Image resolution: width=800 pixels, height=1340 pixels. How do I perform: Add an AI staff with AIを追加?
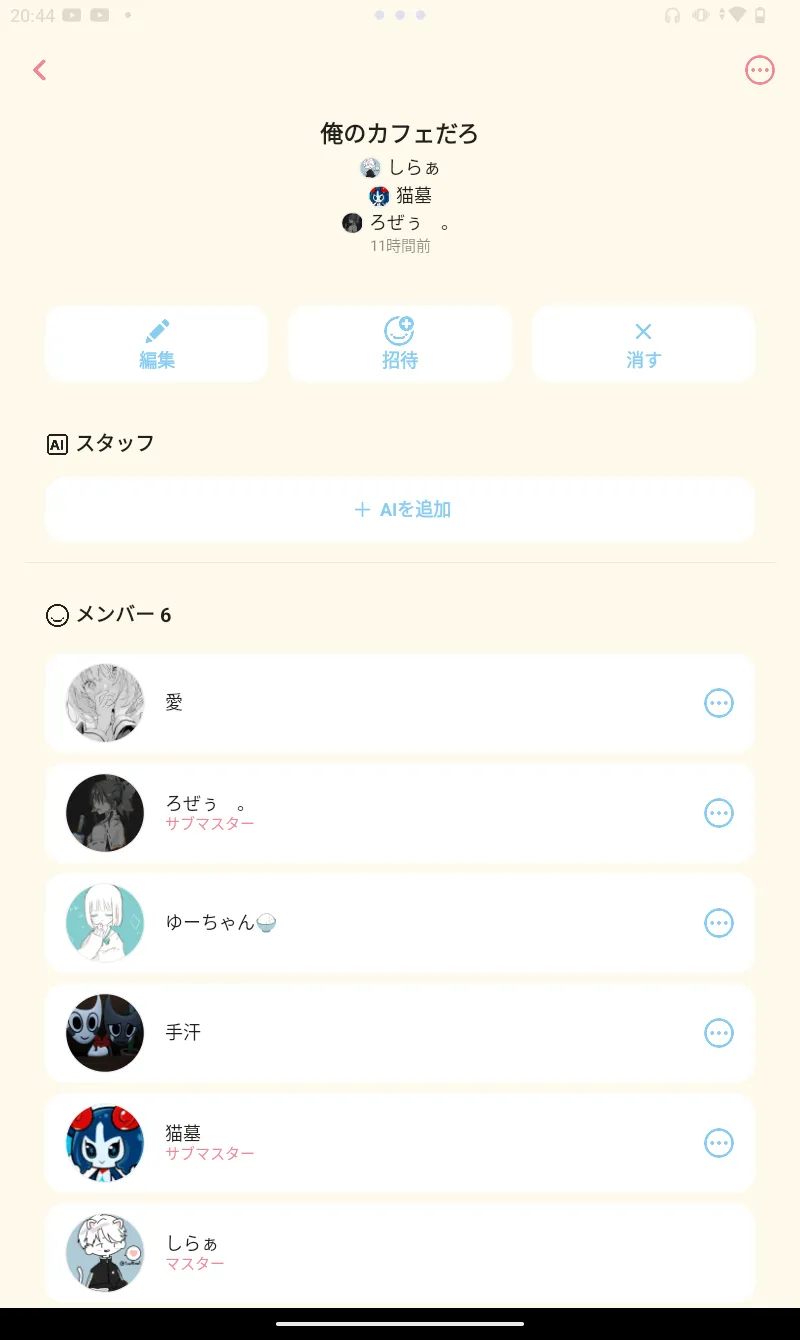coord(400,510)
